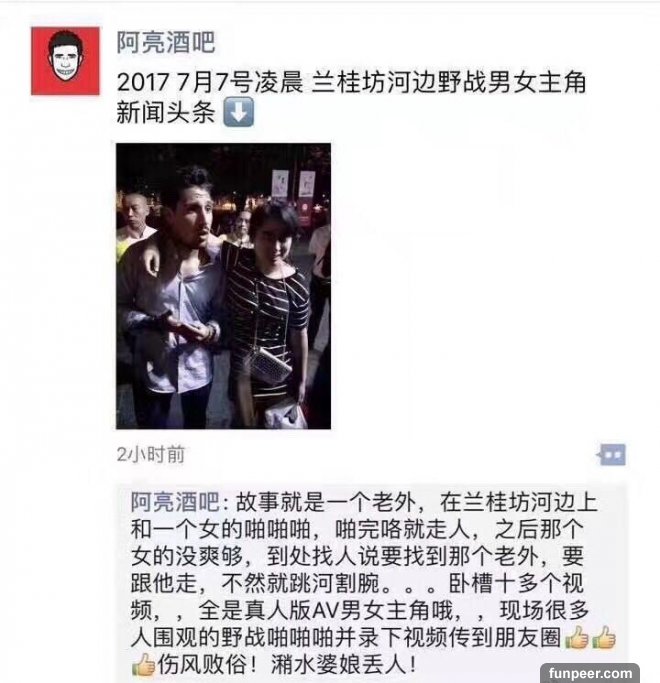Open 阿亮酒吧's profile avatar

(64, 60)
